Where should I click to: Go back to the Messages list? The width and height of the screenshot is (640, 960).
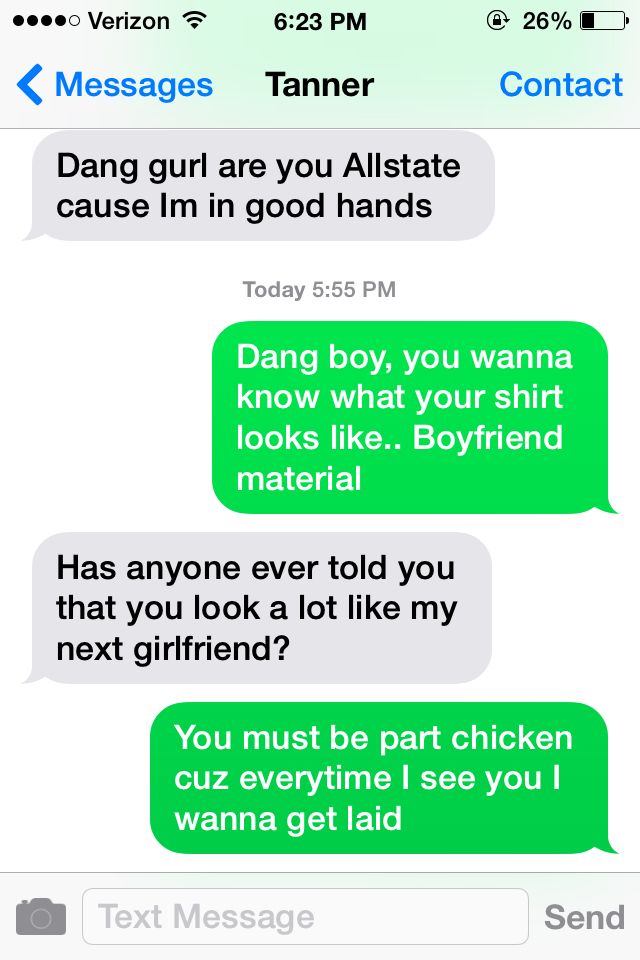113,85
